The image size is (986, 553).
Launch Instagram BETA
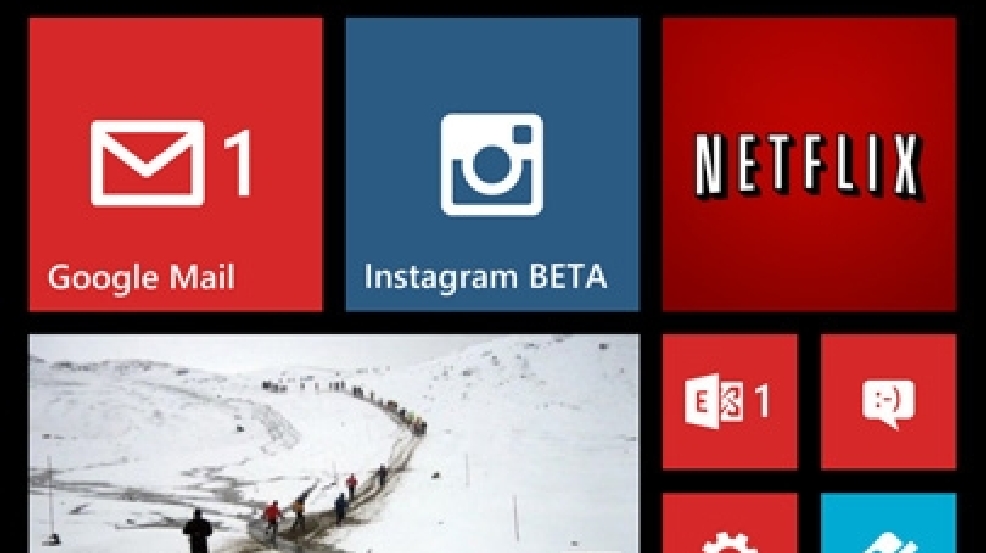tap(492, 165)
